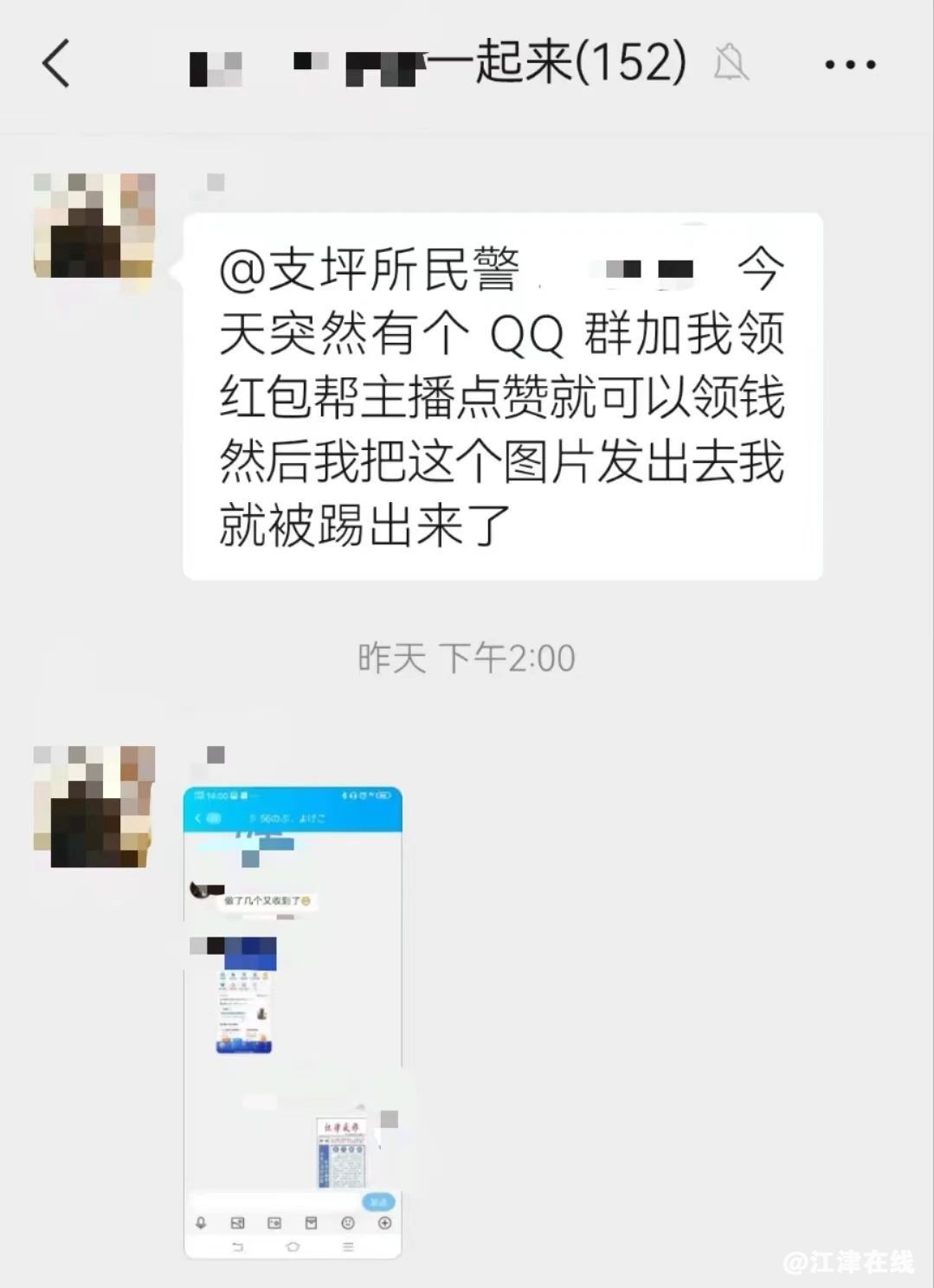Go back from the group chat
Image resolution: width=934 pixels, height=1288 pixels.
[x=56, y=64]
